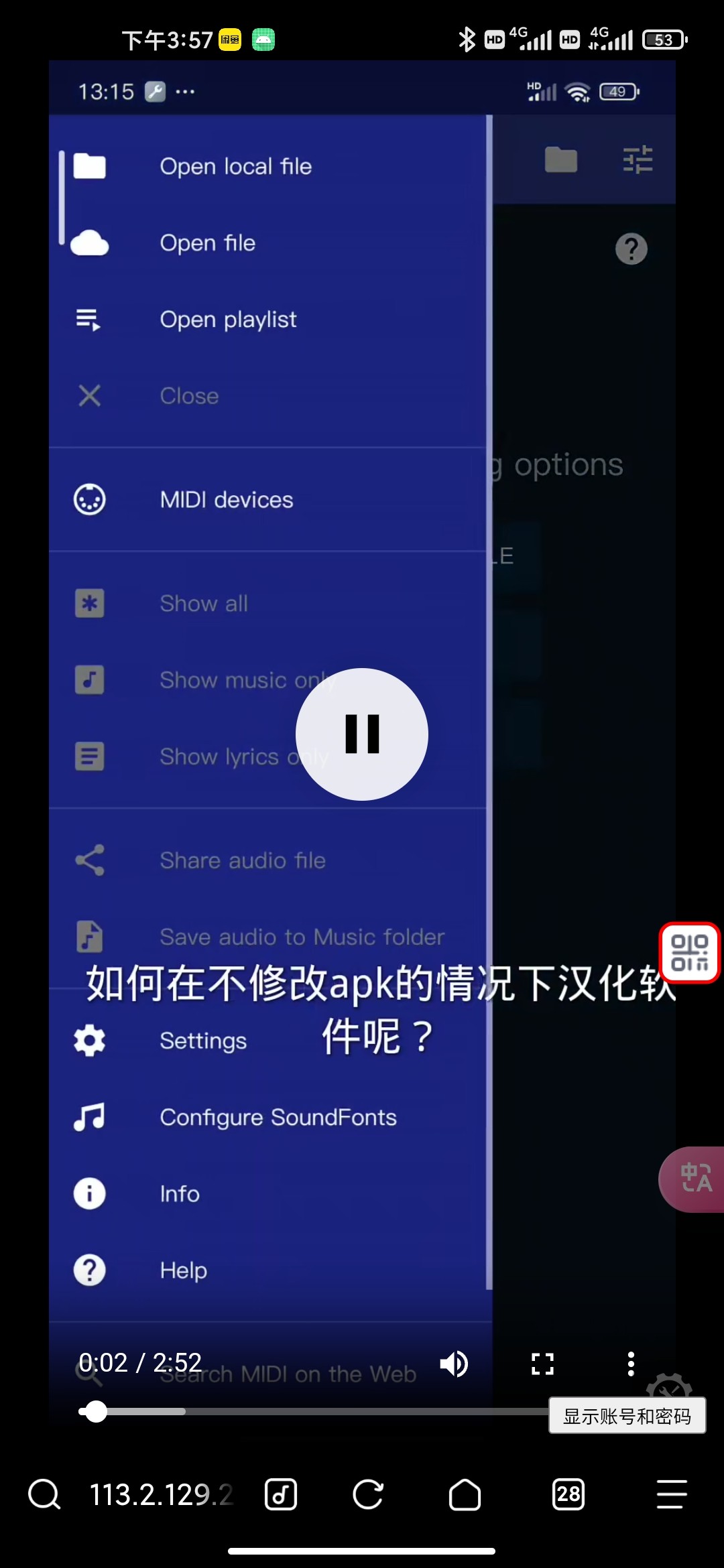Tap the address bar showing 113.2.129.2

point(161,1494)
